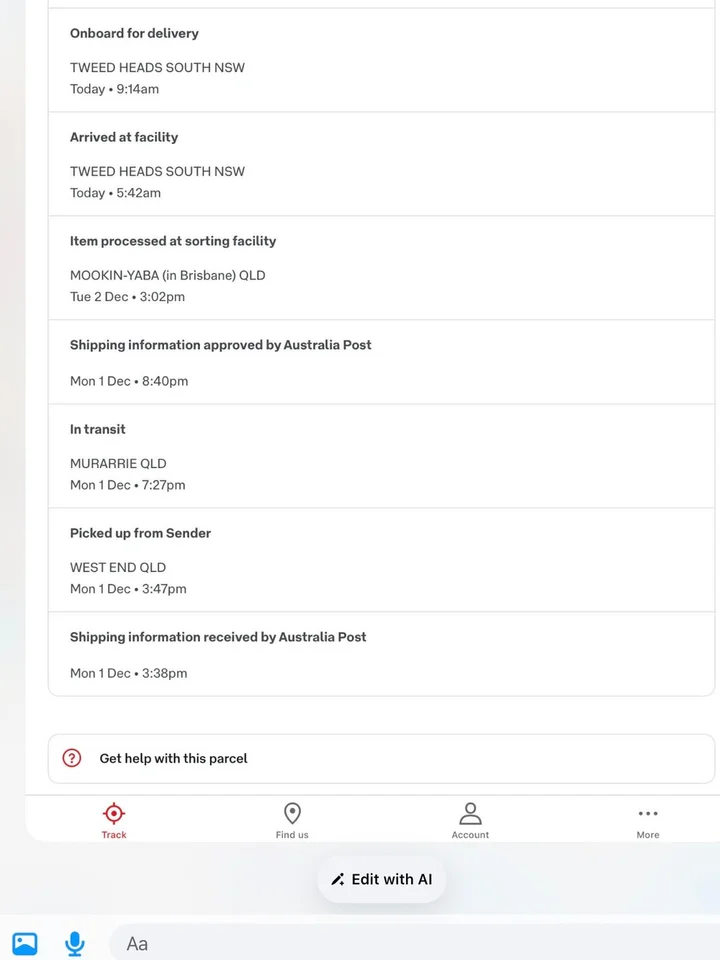Open the photo gallery picker
The image size is (720, 960).
pyautogui.click(x=25, y=943)
